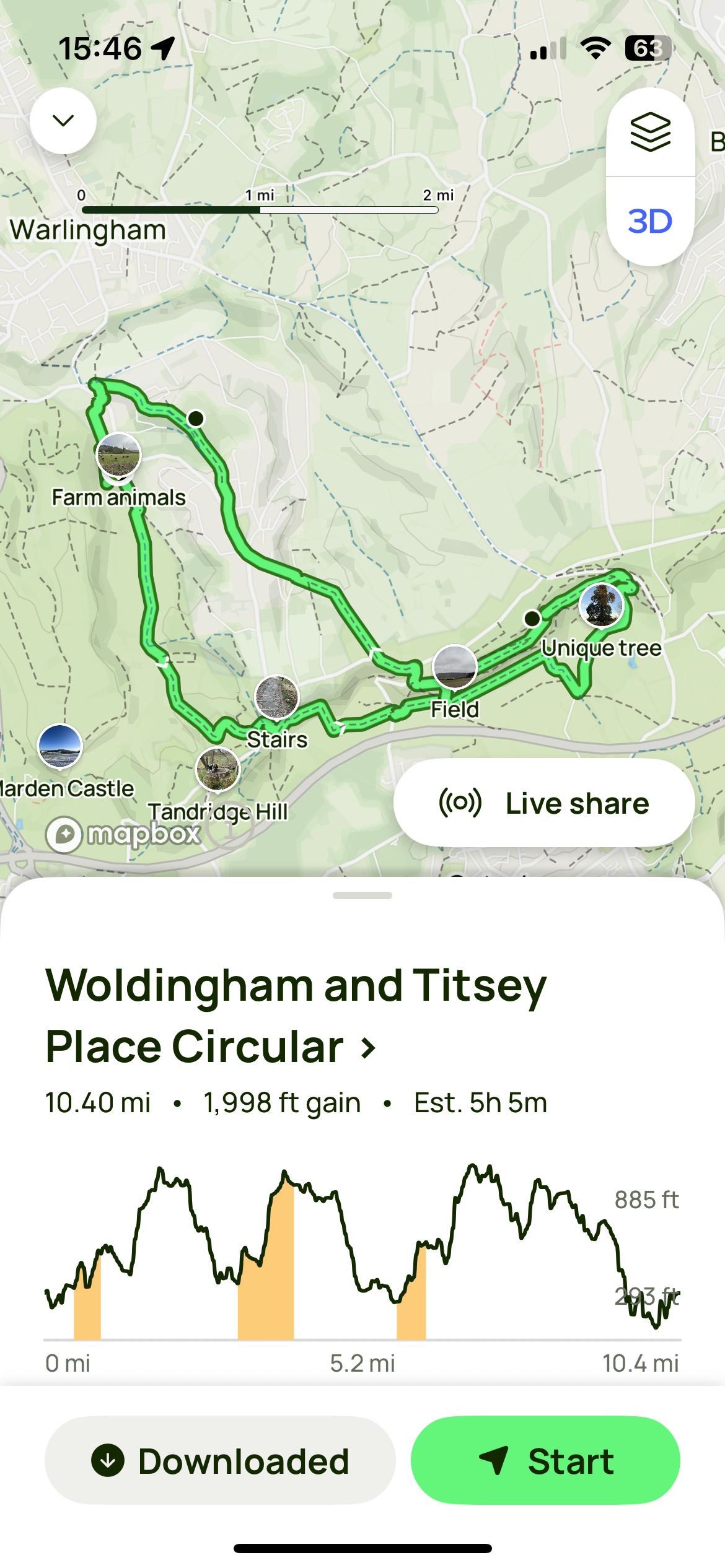Open the Marden Castle photo marker
The width and height of the screenshot is (725, 1568).
pos(59,746)
